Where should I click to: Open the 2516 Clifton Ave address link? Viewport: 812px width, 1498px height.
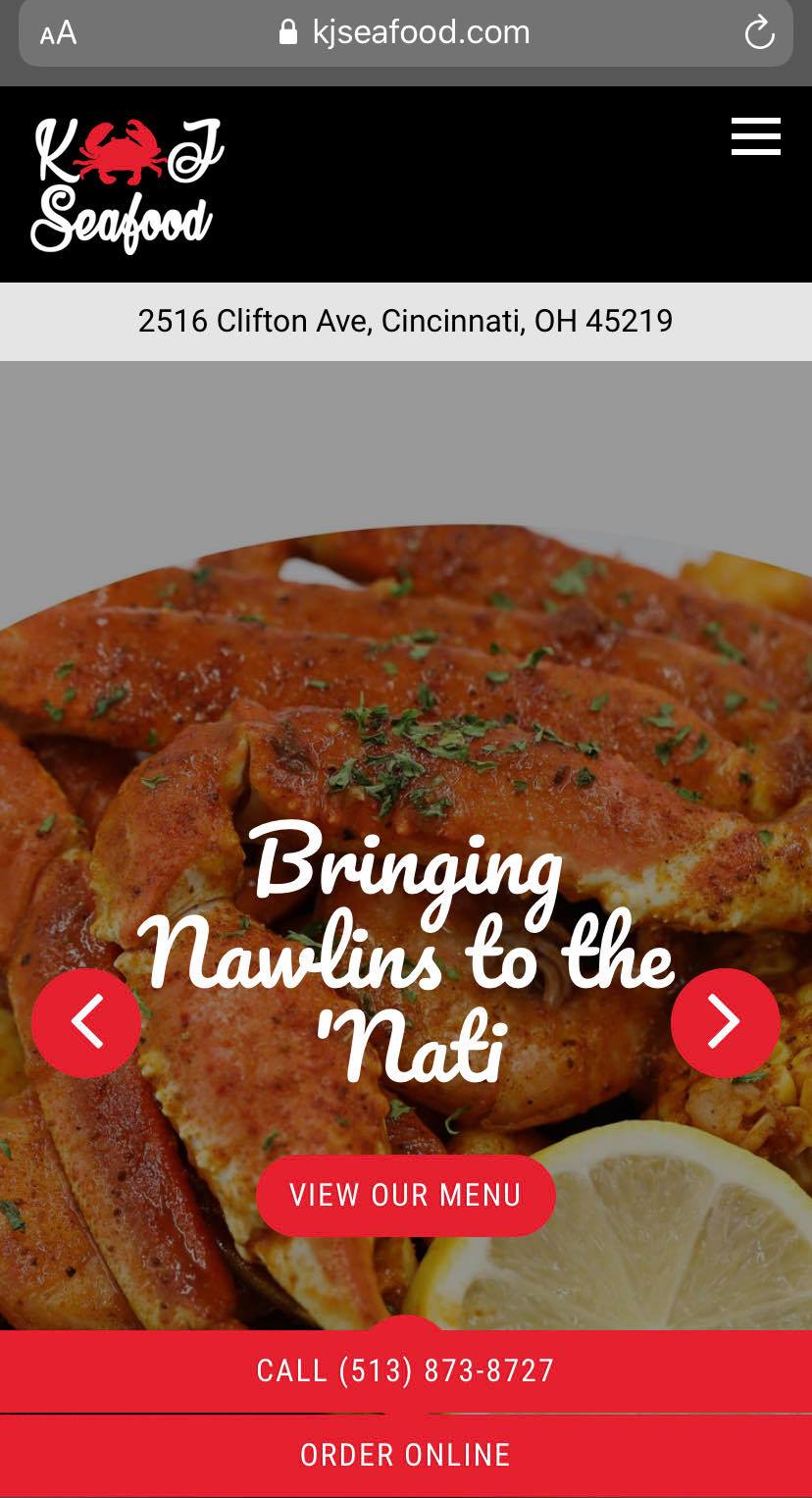(x=405, y=321)
